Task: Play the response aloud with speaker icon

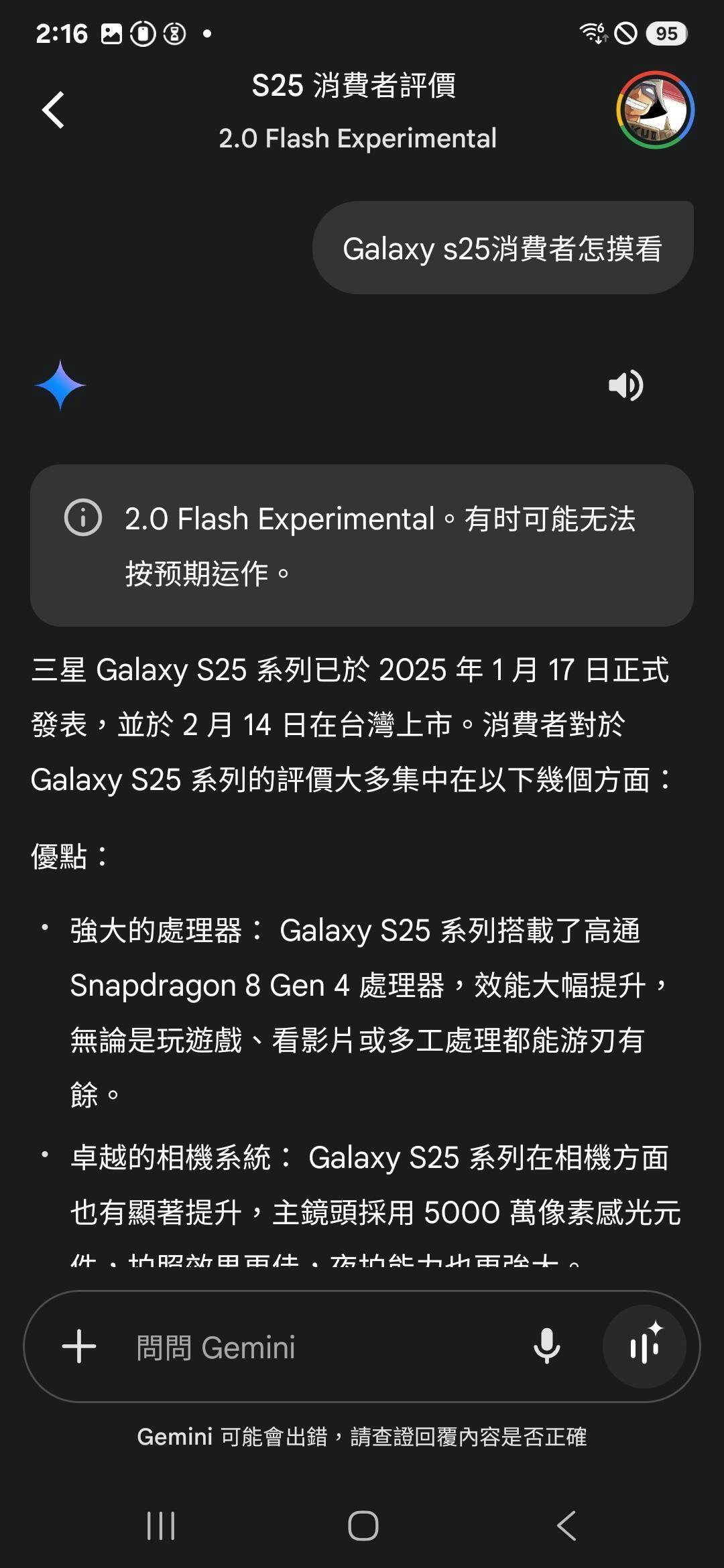Action: click(x=625, y=385)
